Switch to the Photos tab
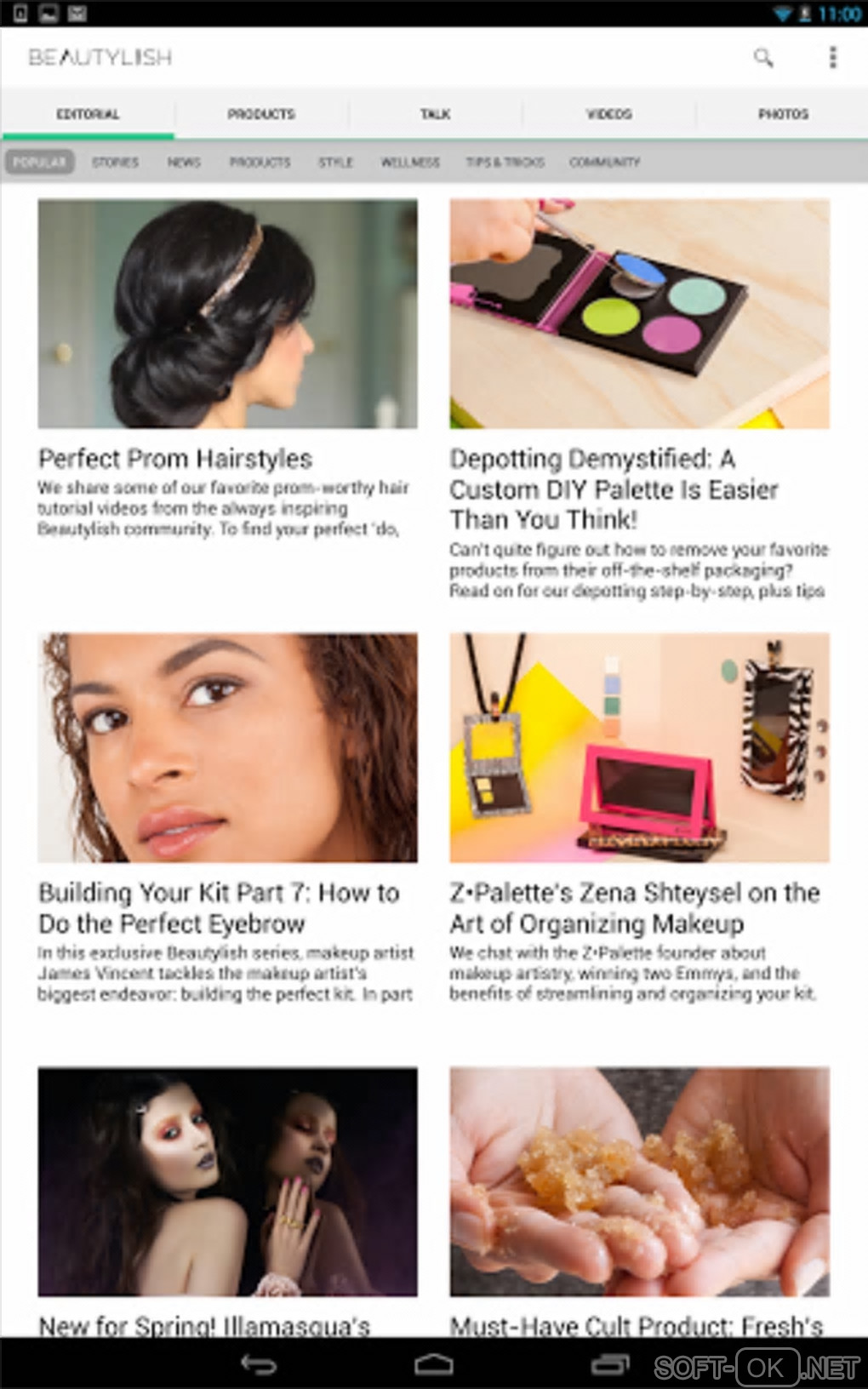Image resolution: width=868 pixels, height=1389 pixels. [783, 114]
